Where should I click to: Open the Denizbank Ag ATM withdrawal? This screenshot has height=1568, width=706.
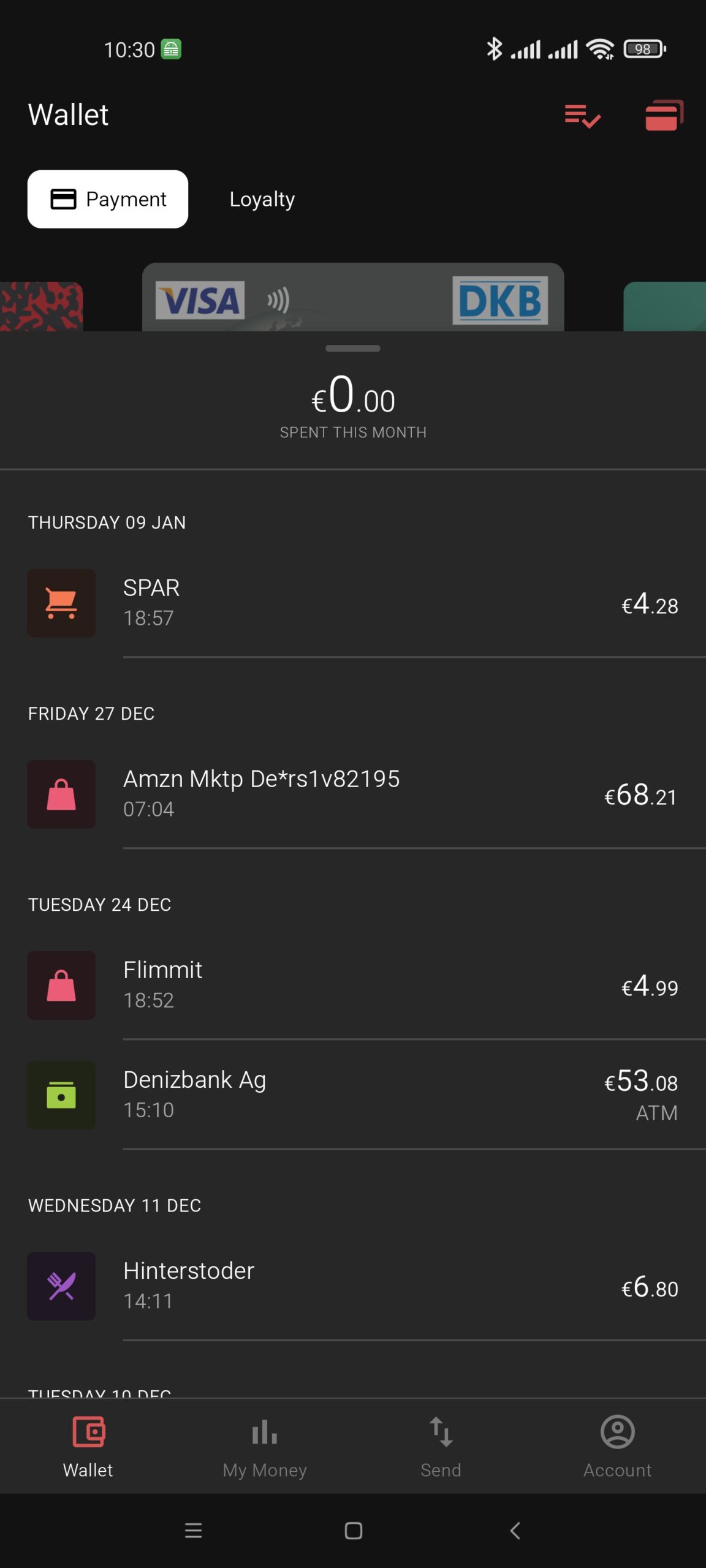[x=353, y=1095]
